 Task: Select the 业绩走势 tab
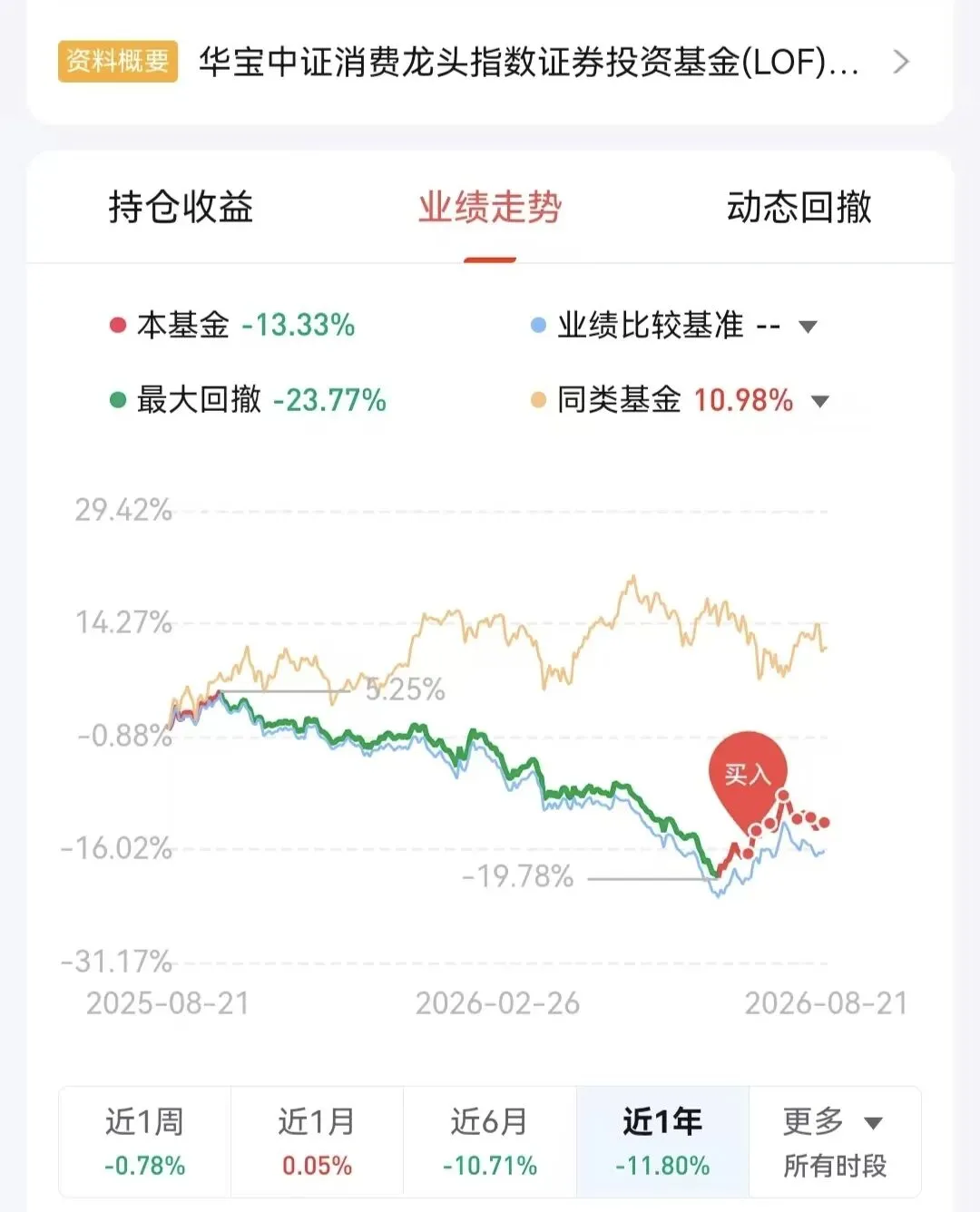(x=490, y=207)
